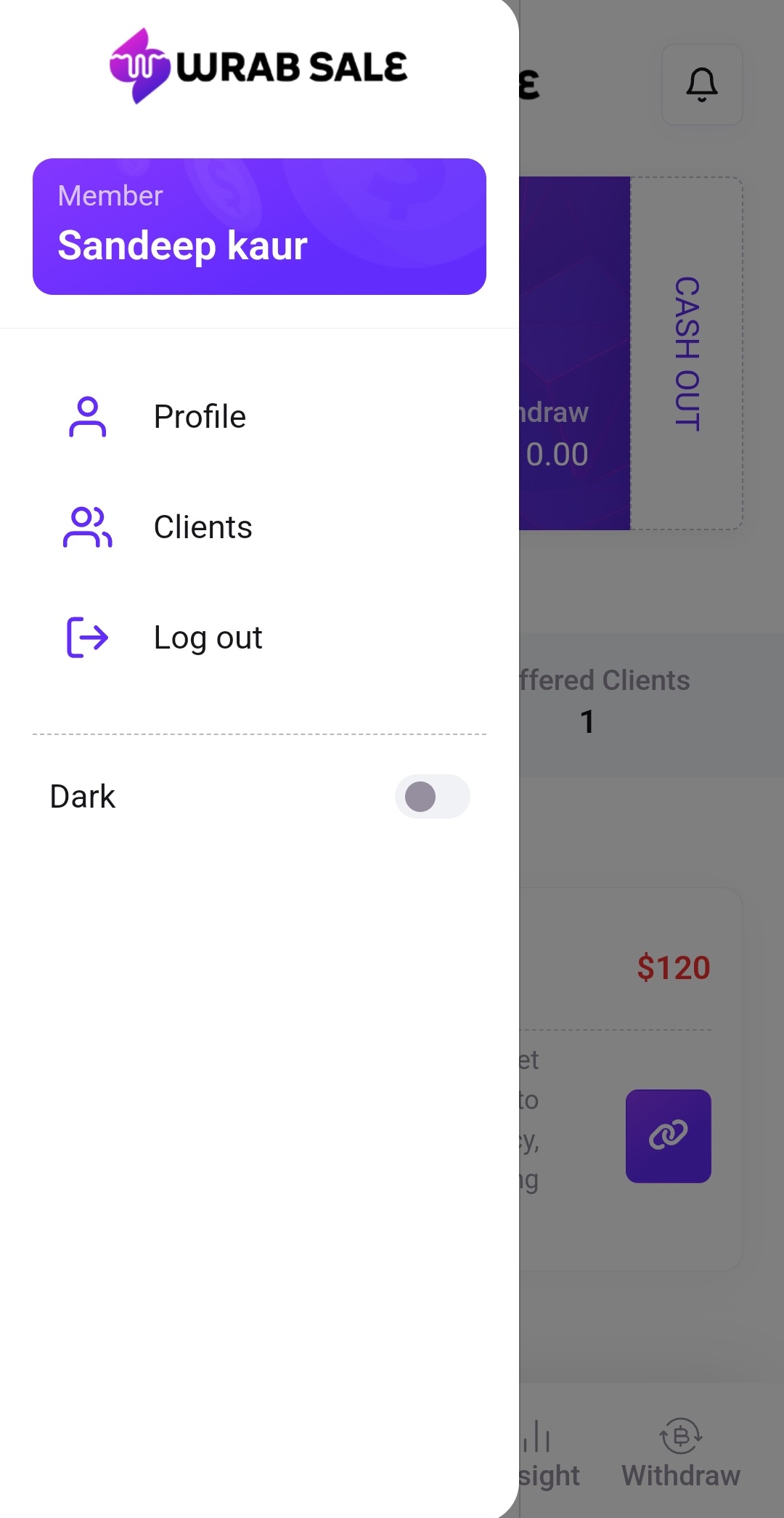784x1518 pixels.
Task: Tap the CASH OUT button
Action: [x=687, y=354]
